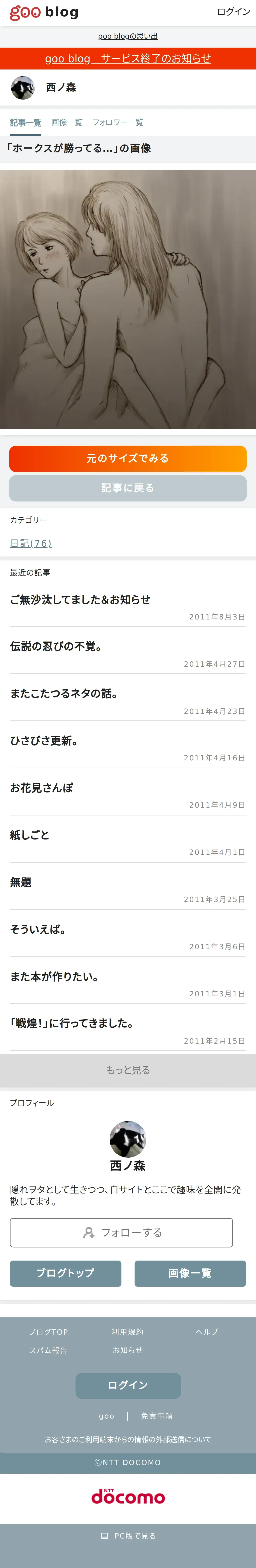Switch to the 画像一覧 tab

[67, 122]
